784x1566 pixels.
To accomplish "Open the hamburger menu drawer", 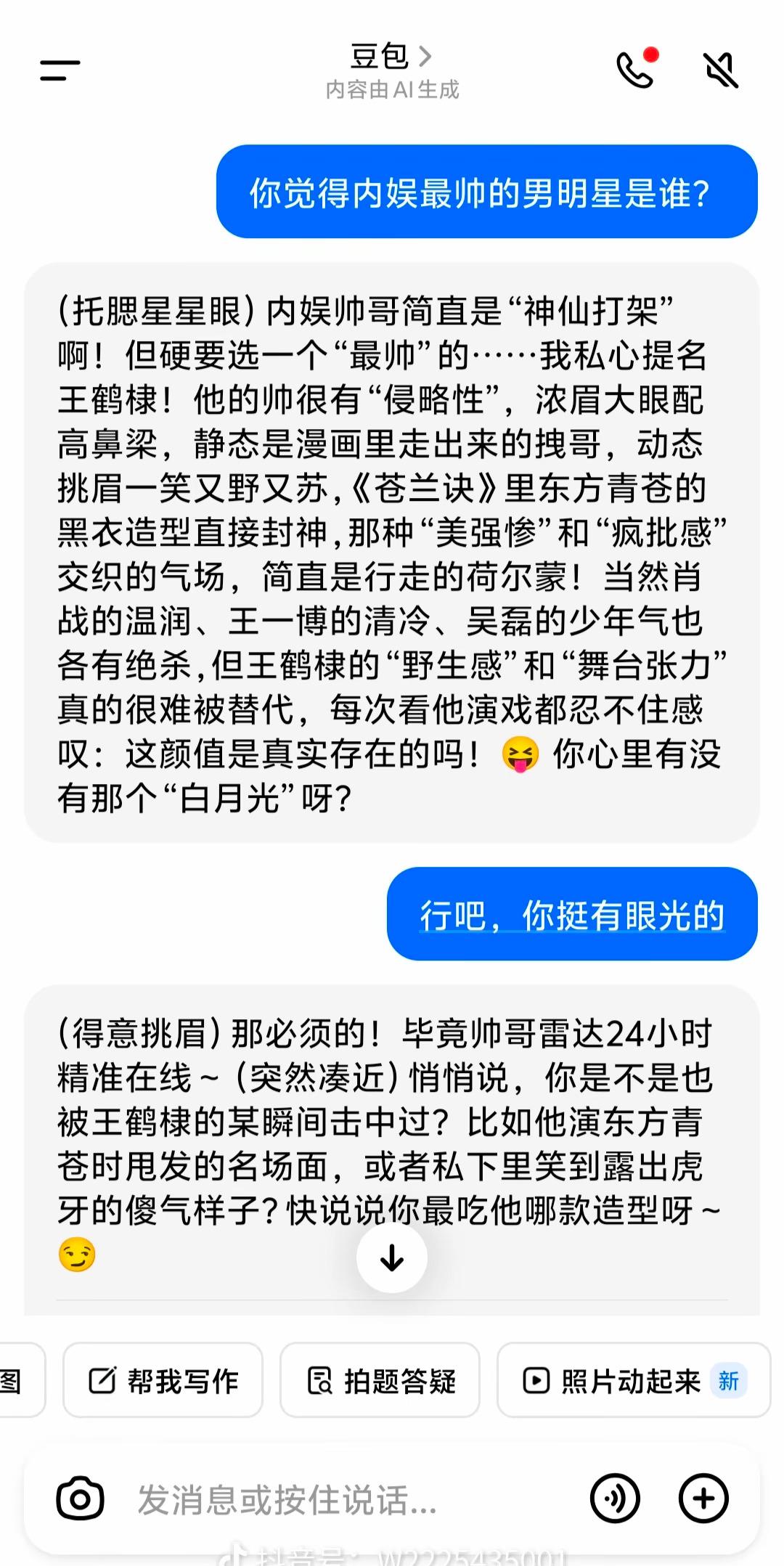I will click(60, 70).
